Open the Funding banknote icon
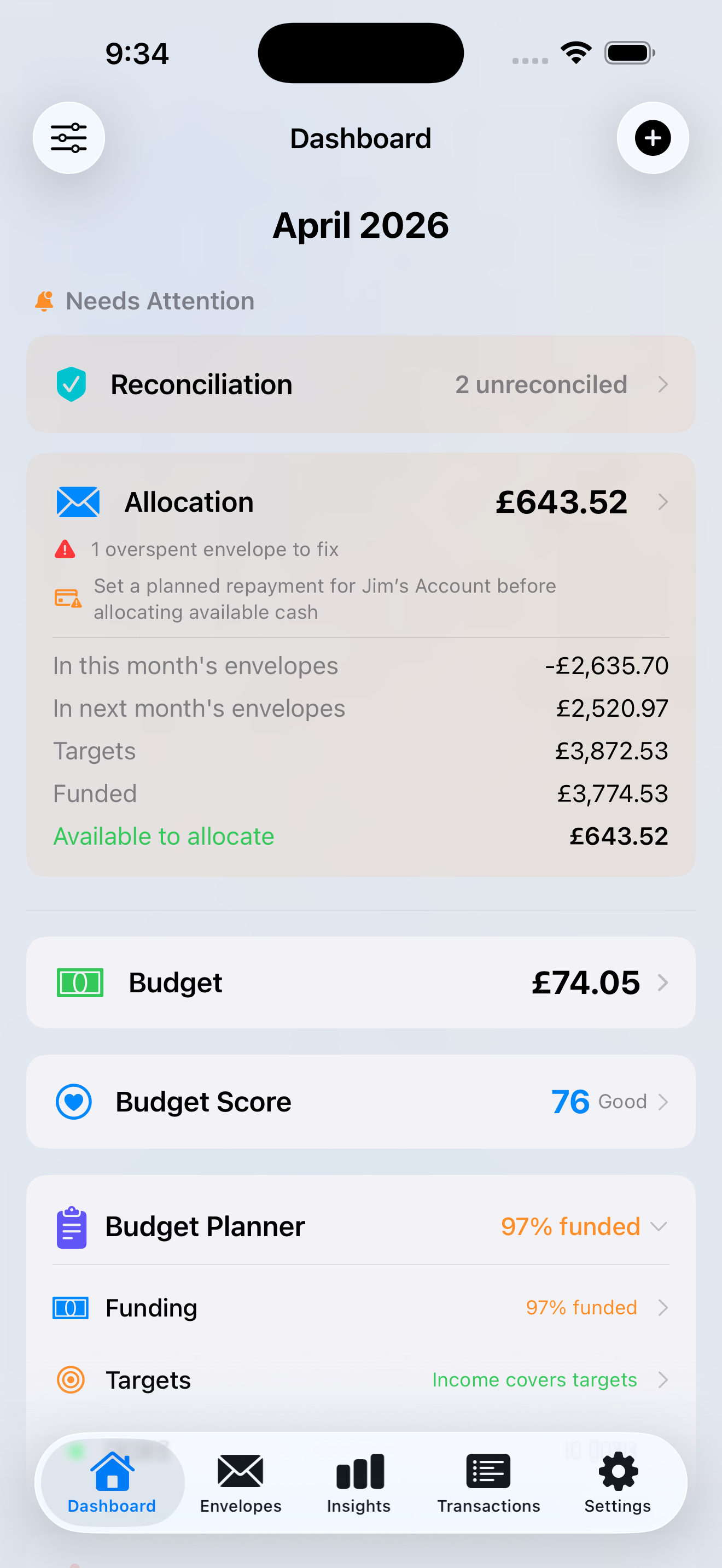 click(x=72, y=1307)
